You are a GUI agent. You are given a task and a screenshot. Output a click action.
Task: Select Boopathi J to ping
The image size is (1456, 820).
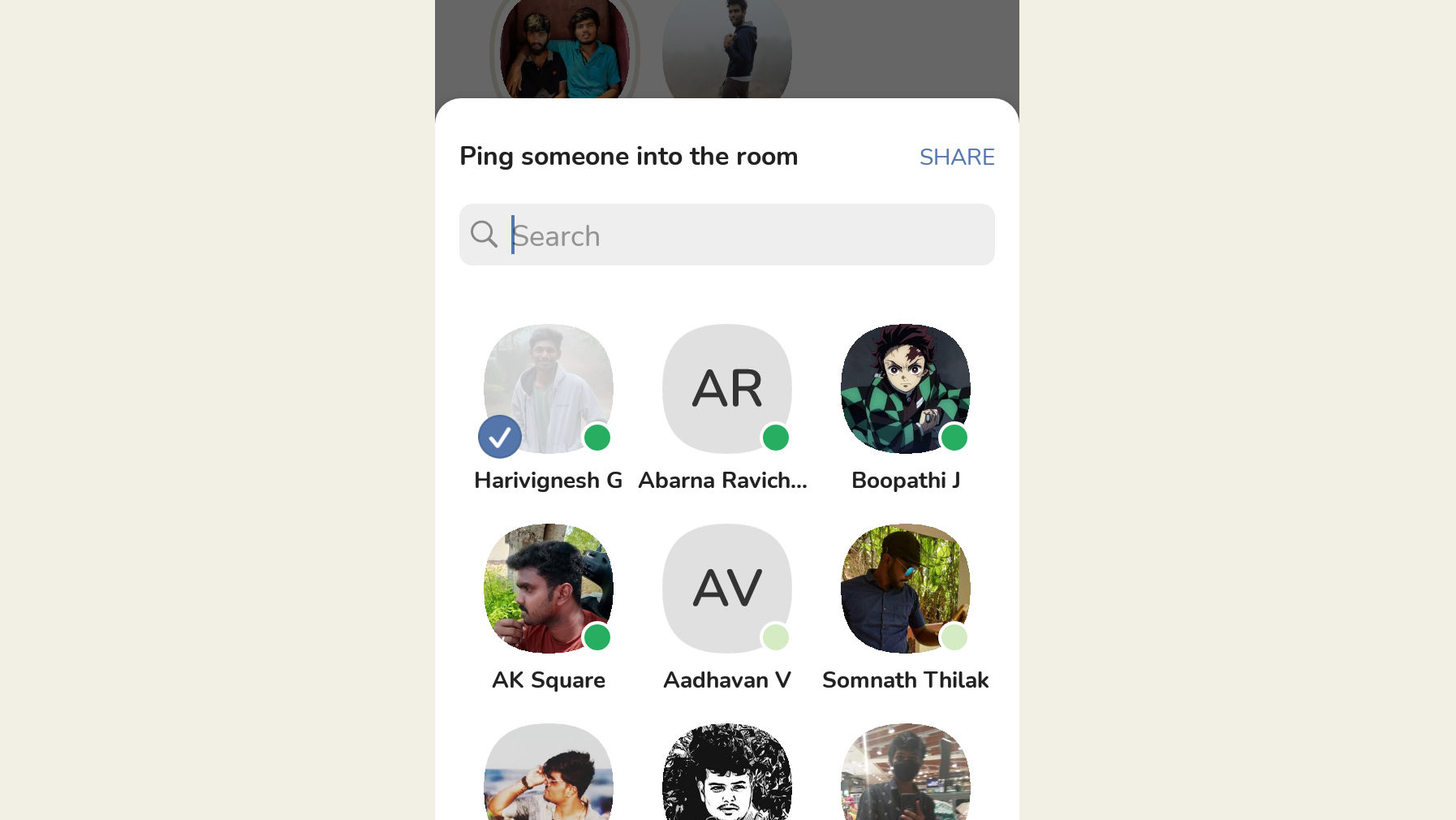905,390
